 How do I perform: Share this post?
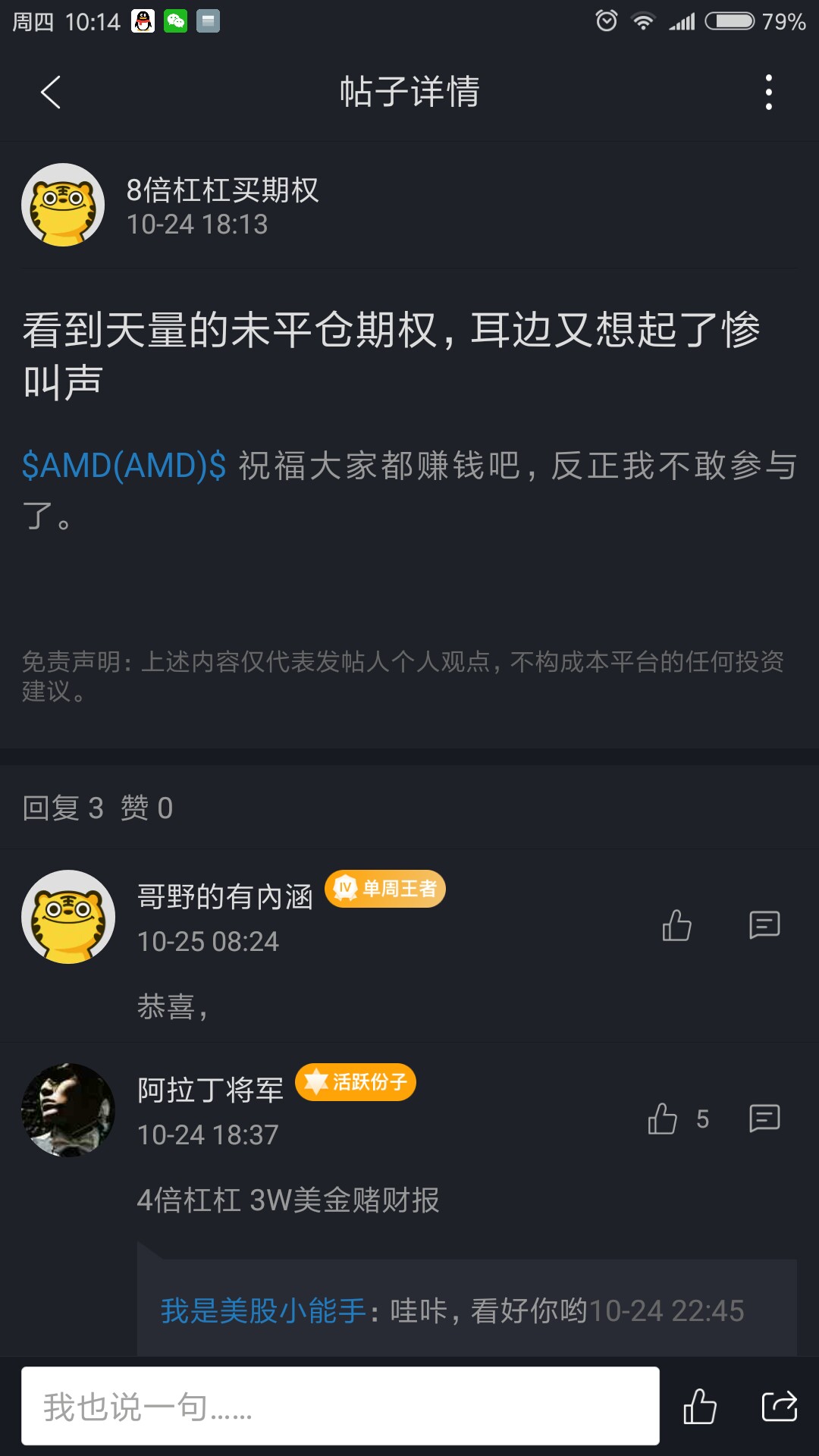click(x=779, y=1407)
